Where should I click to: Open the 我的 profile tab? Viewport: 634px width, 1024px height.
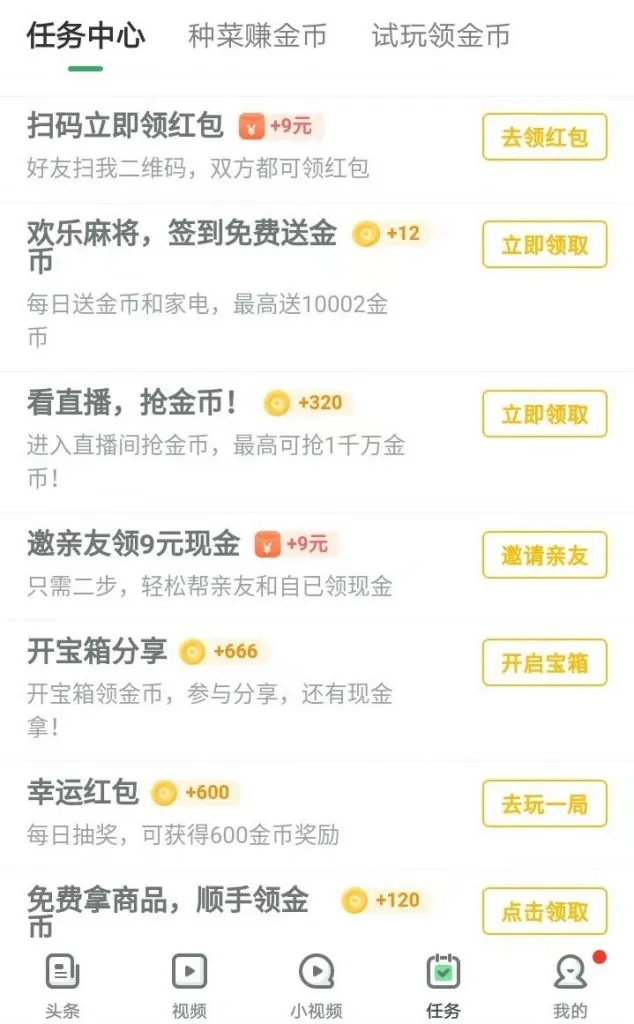pyautogui.click(x=570, y=985)
